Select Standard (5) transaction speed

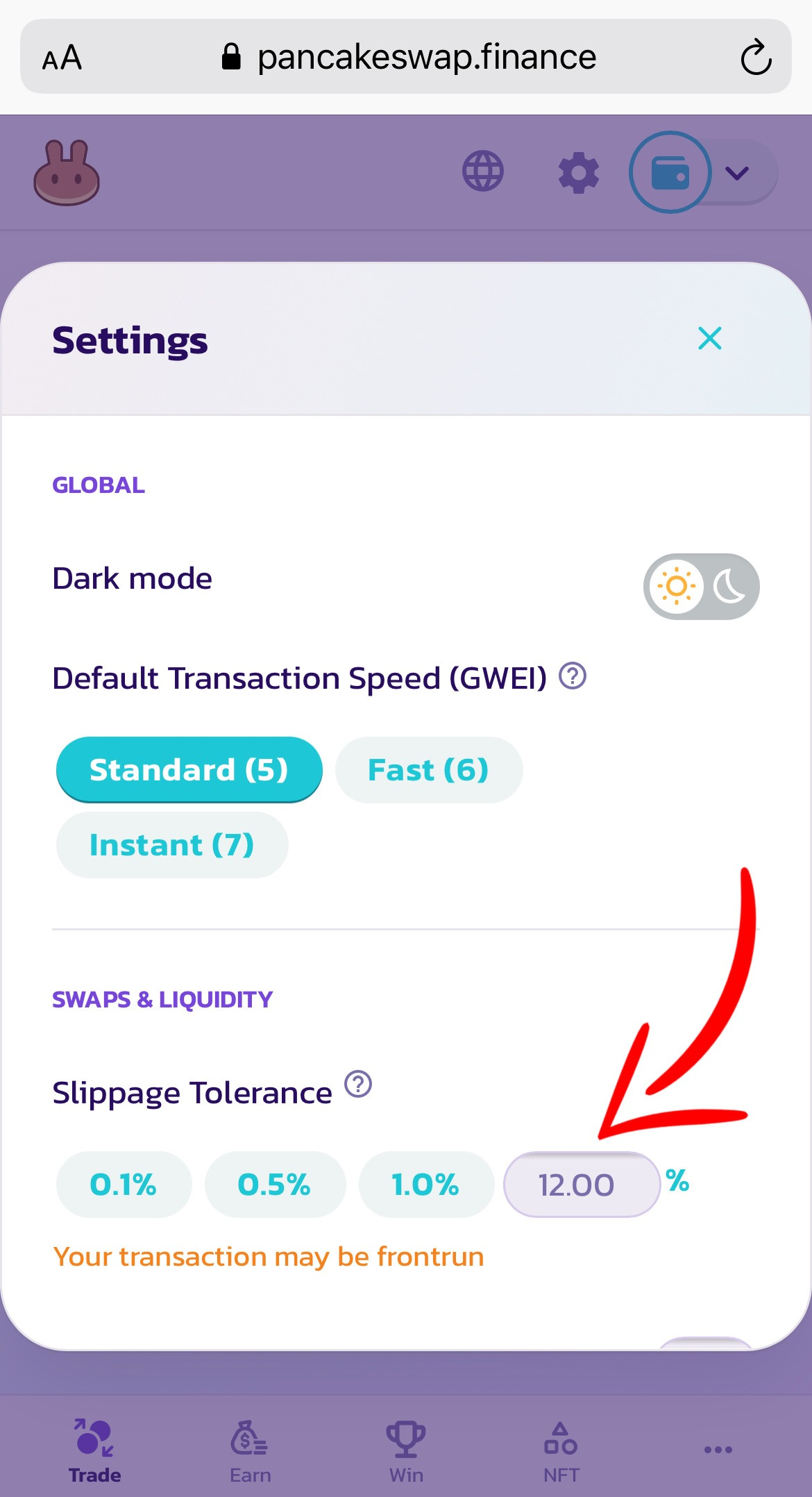[189, 770]
